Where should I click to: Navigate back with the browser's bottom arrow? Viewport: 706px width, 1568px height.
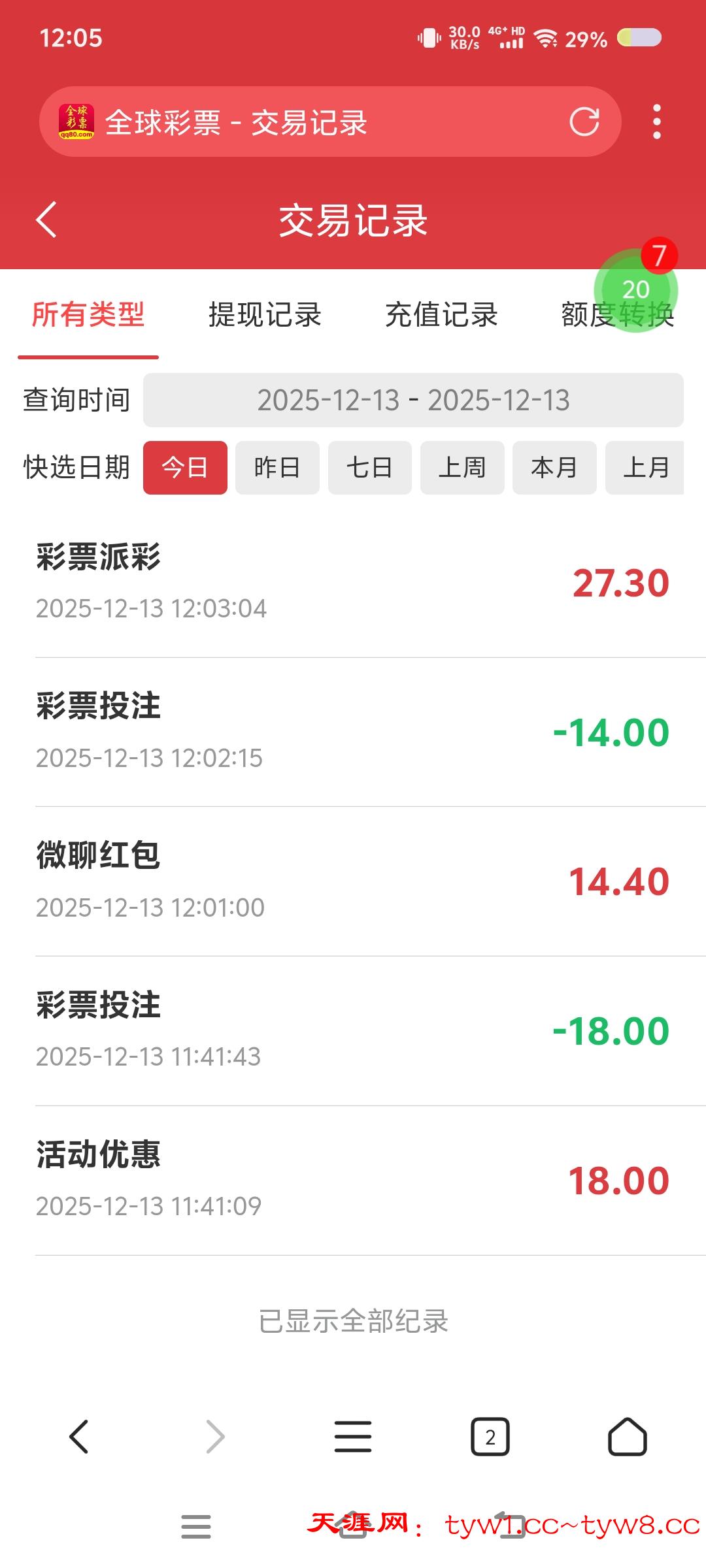click(79, 1437)
